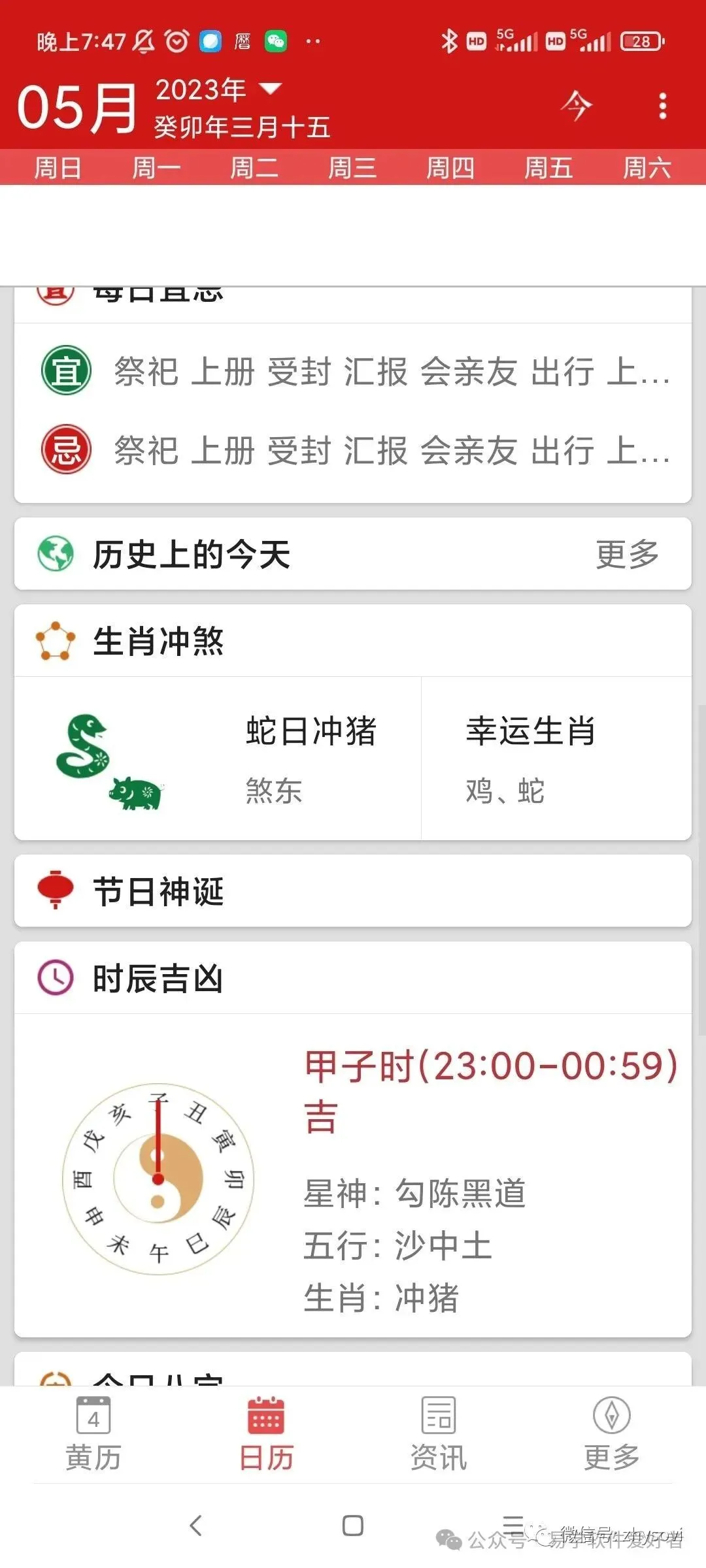Switch to the 黄历 tab

(93, 1432)
